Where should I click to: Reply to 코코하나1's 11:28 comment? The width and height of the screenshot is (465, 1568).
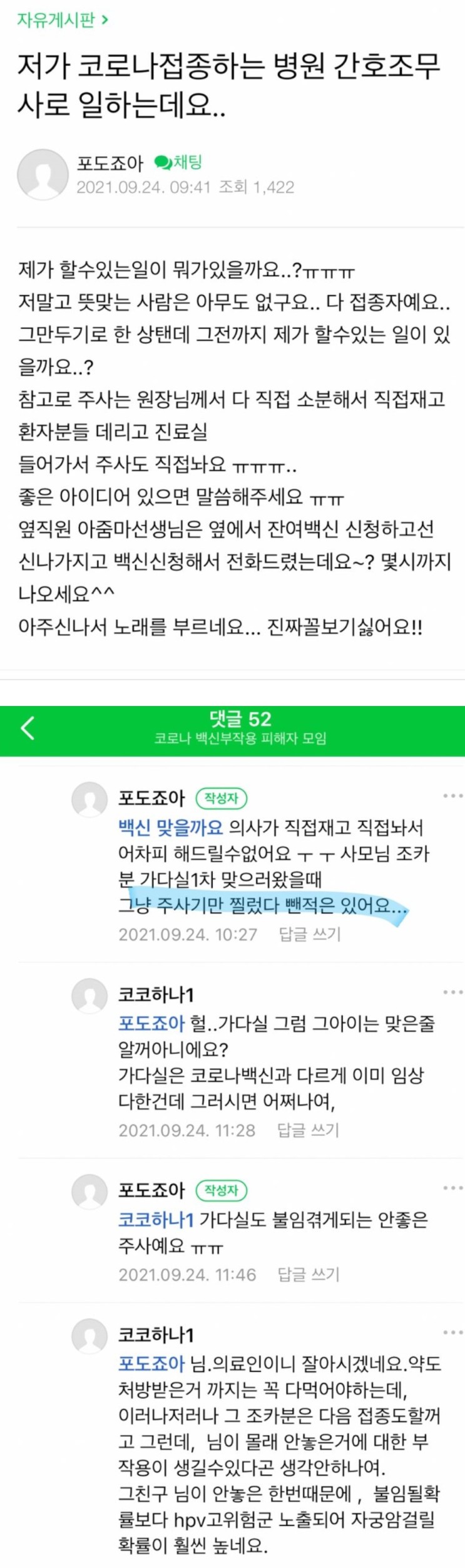(308, 1130)
